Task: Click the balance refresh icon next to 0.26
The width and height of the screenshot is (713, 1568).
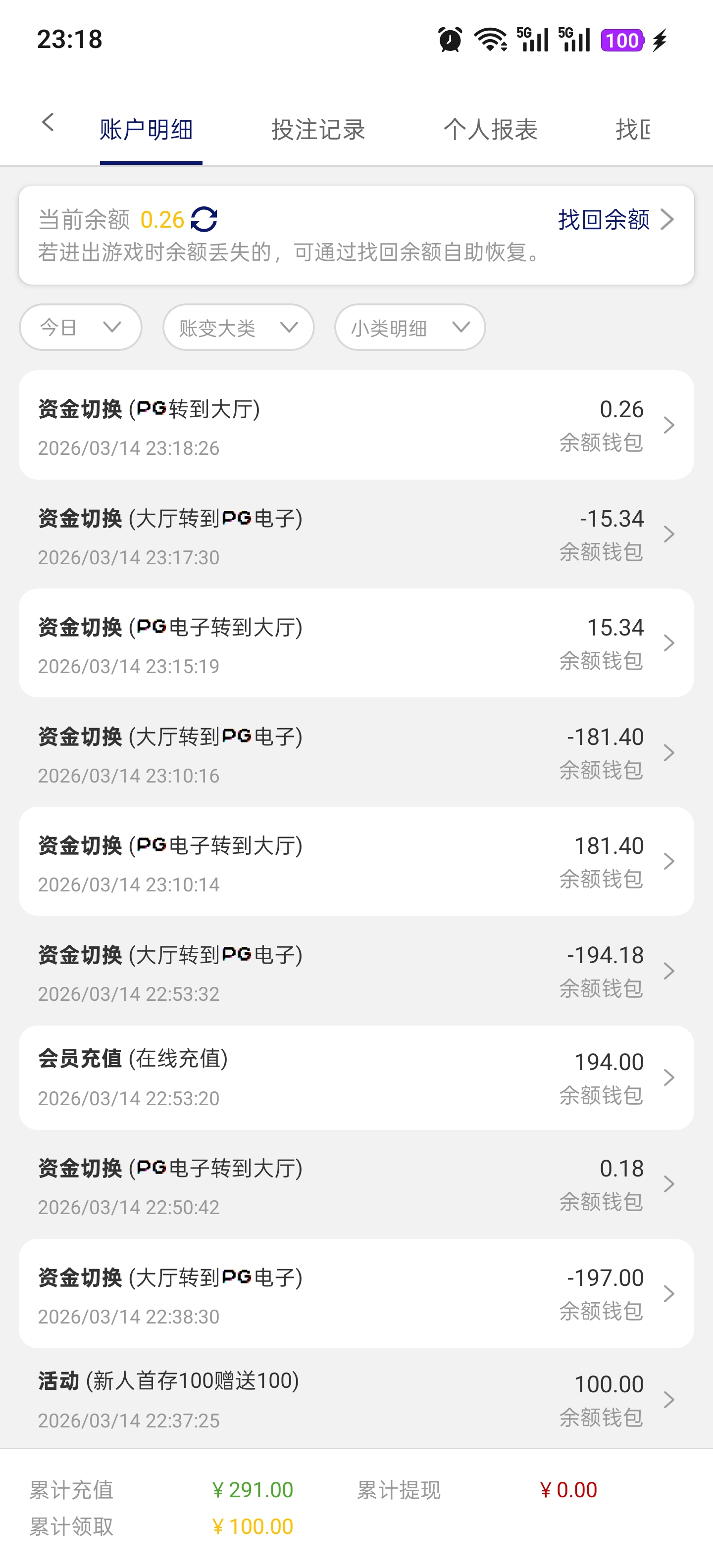Action: click(x=205, y=220)
